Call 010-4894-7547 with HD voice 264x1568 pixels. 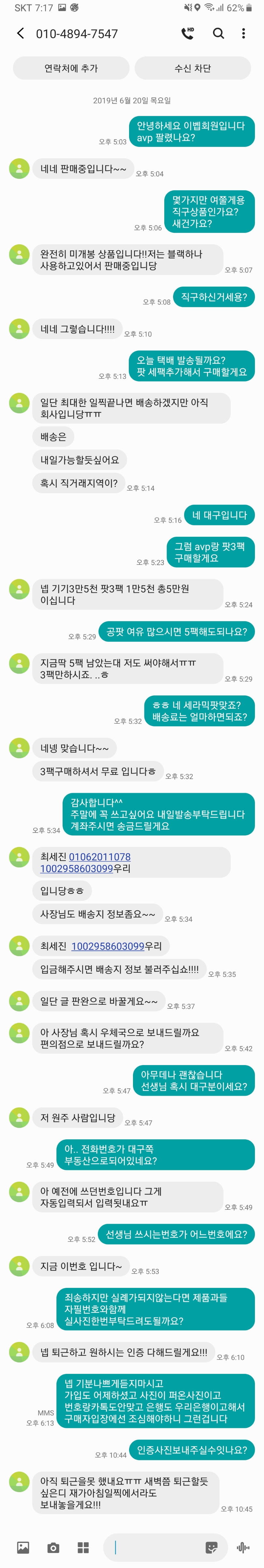188,34
